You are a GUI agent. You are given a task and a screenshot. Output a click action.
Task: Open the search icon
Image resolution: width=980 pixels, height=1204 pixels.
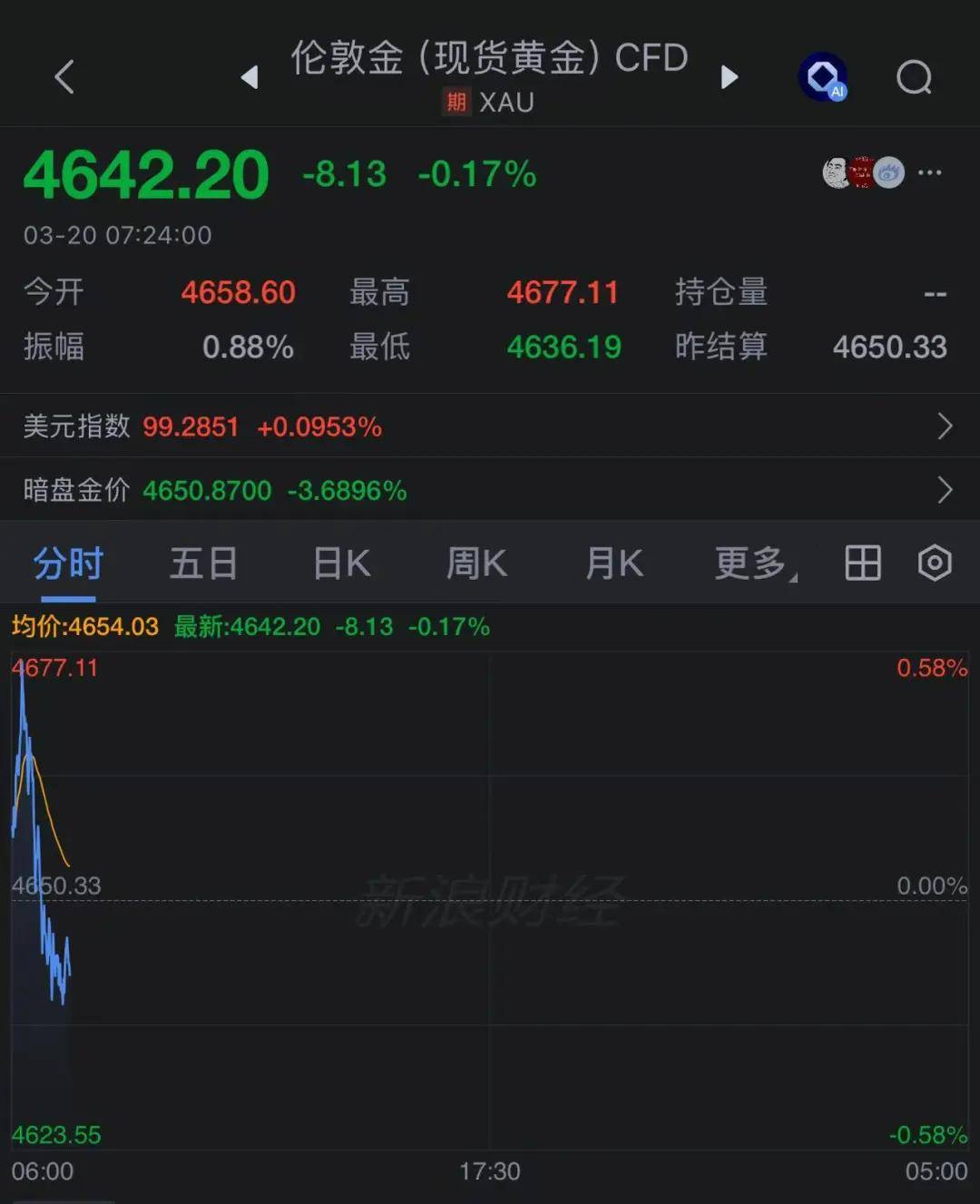[x=914, y=79]
